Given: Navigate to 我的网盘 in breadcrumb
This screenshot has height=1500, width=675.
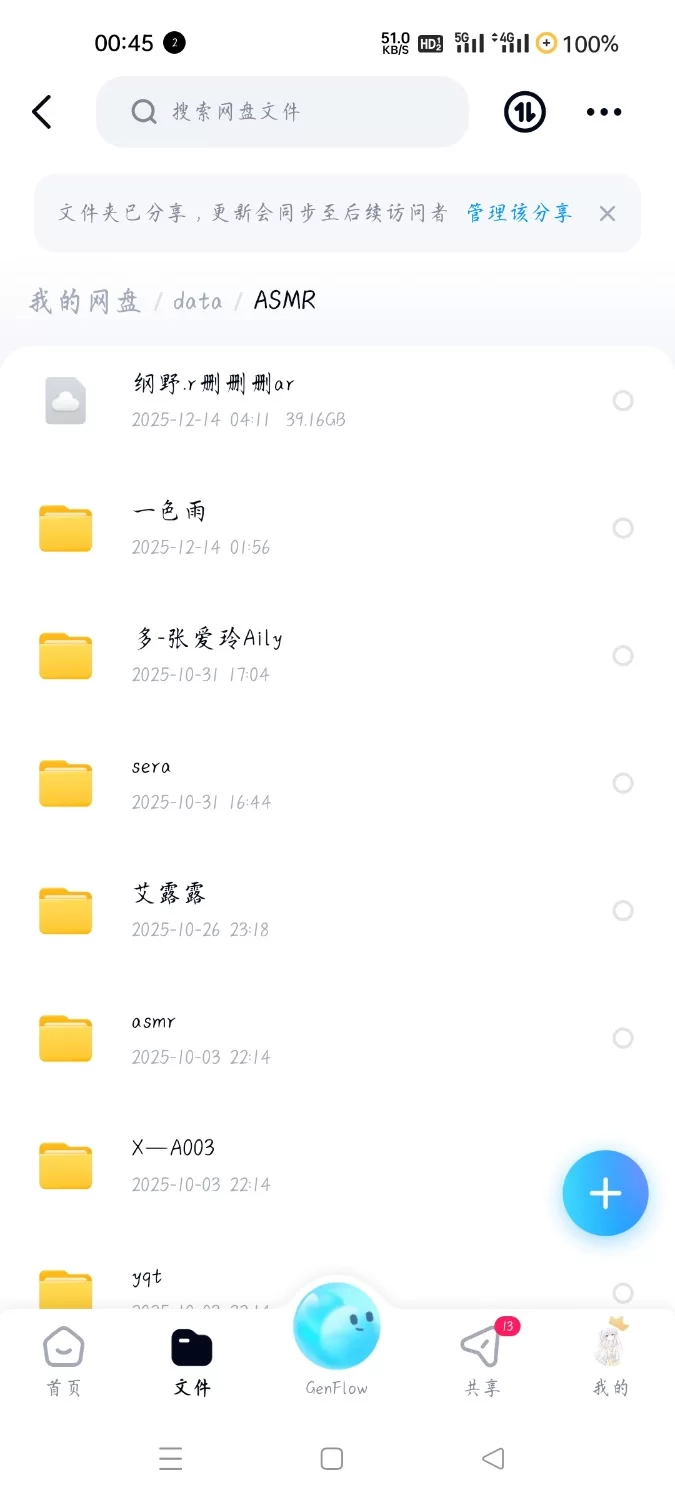Looking at the screenshot, I should pyautogui.click(x=85, y=301).
